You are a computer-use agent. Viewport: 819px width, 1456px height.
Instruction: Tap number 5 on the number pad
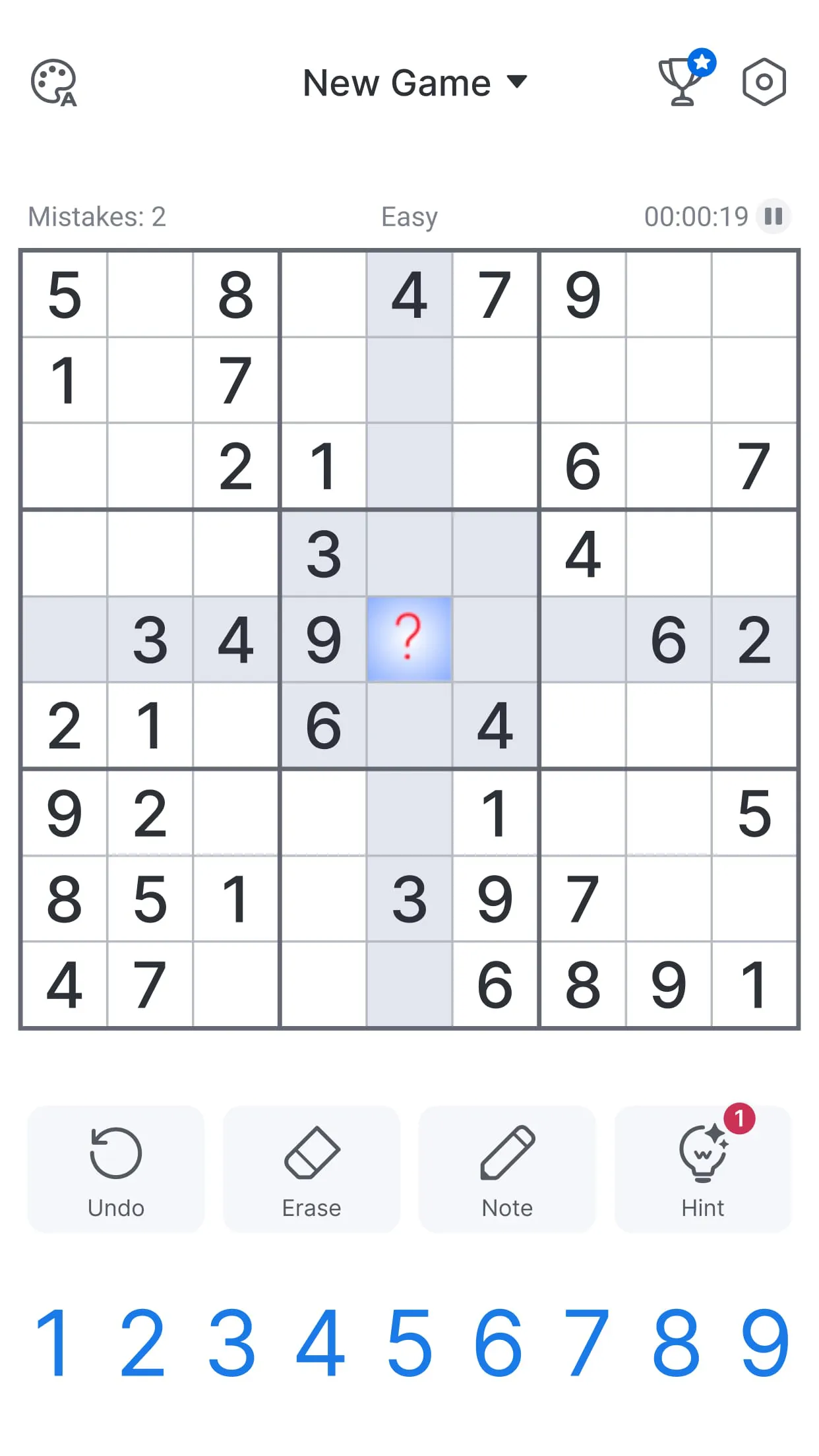409,1341
